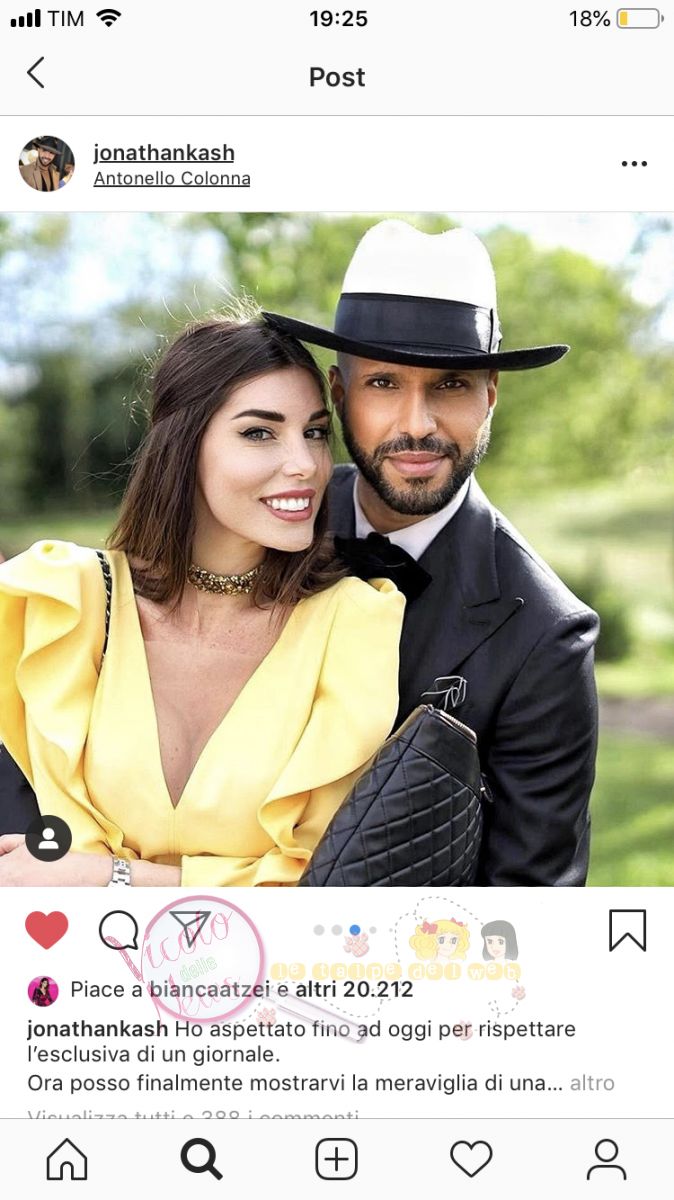View the other 20.212 likes
This screenshot has height=1200, width=674.
(x=355, y=990)
